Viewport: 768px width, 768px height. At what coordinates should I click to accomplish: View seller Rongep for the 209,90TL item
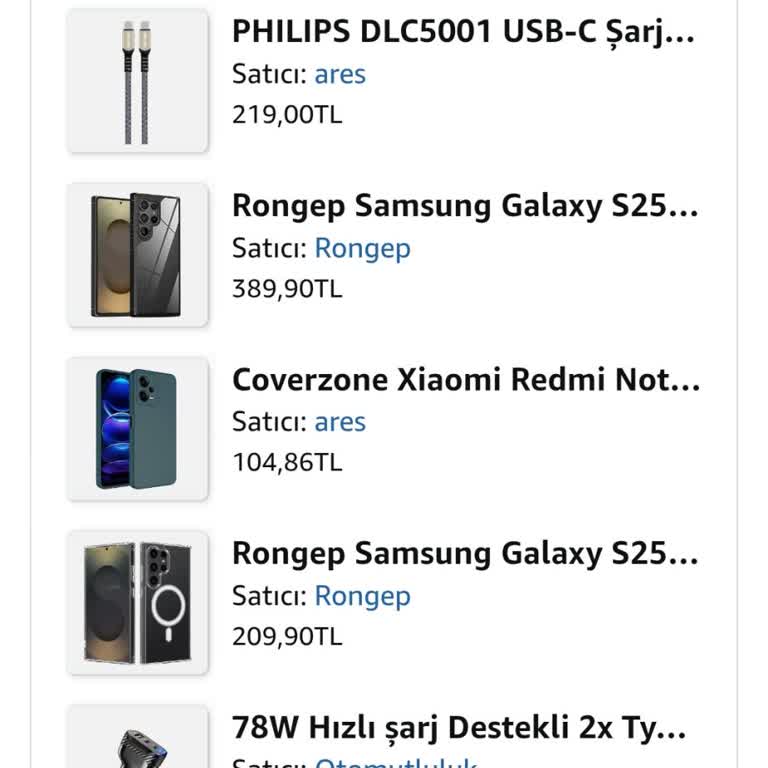click(x=362, y=596)
